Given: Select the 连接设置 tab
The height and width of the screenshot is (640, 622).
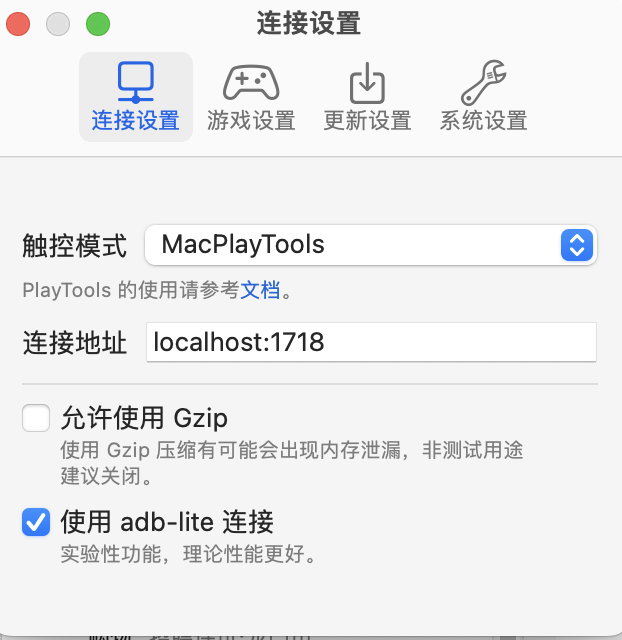Looking at the screenshot, I should tap(135, 97).
